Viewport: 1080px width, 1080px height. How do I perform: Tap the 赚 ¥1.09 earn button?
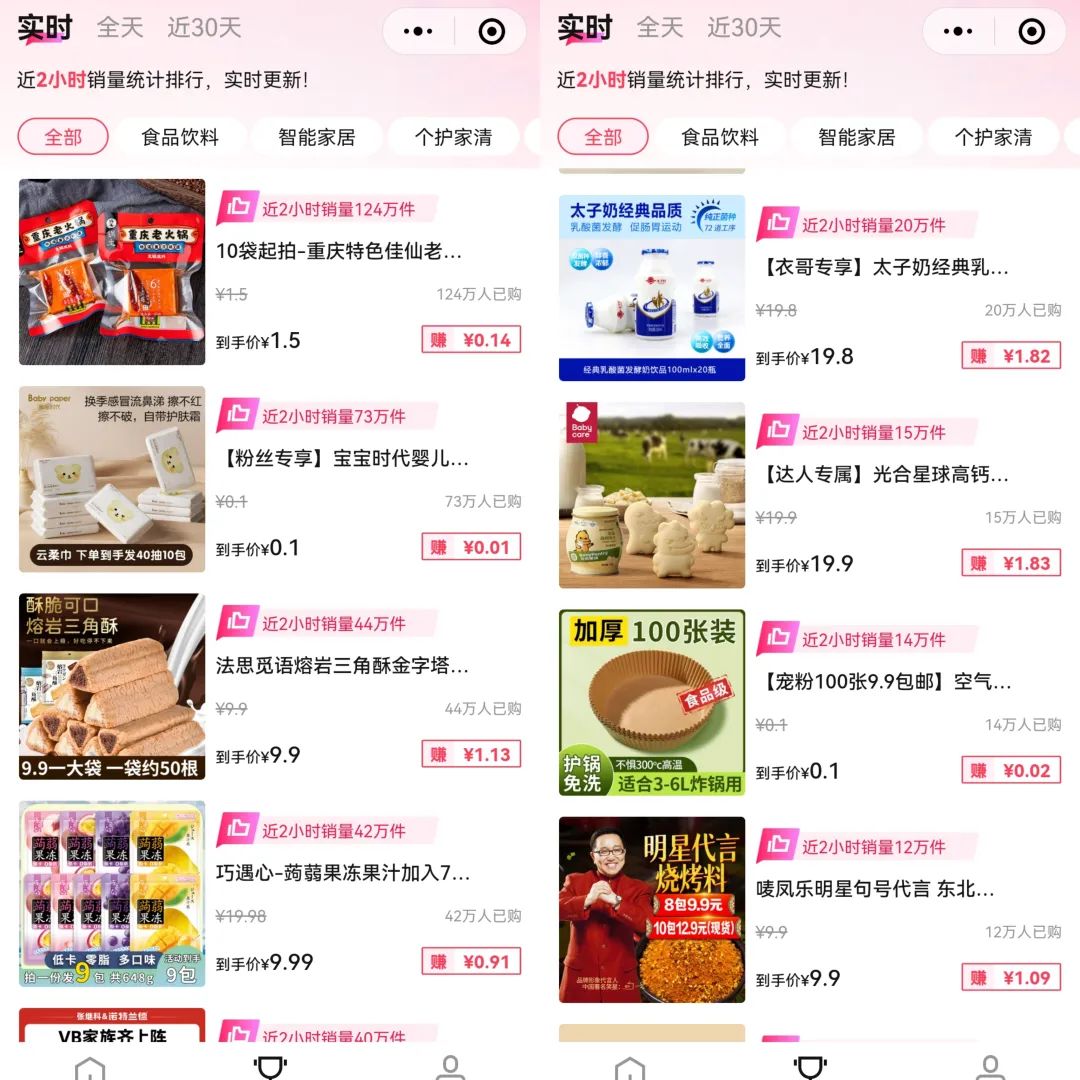tap(1011, 978)
